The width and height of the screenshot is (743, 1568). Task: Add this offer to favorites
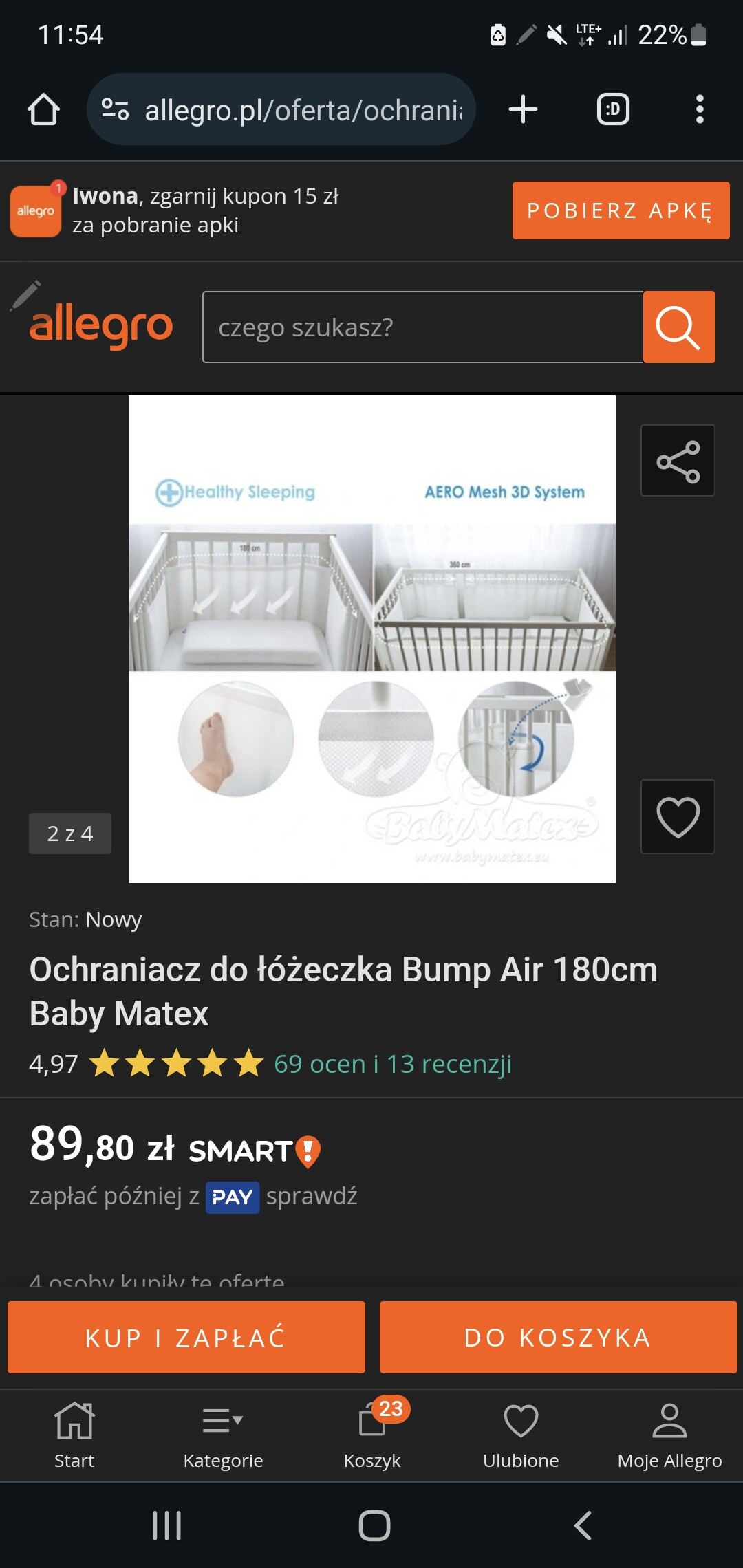click(678, 817)
